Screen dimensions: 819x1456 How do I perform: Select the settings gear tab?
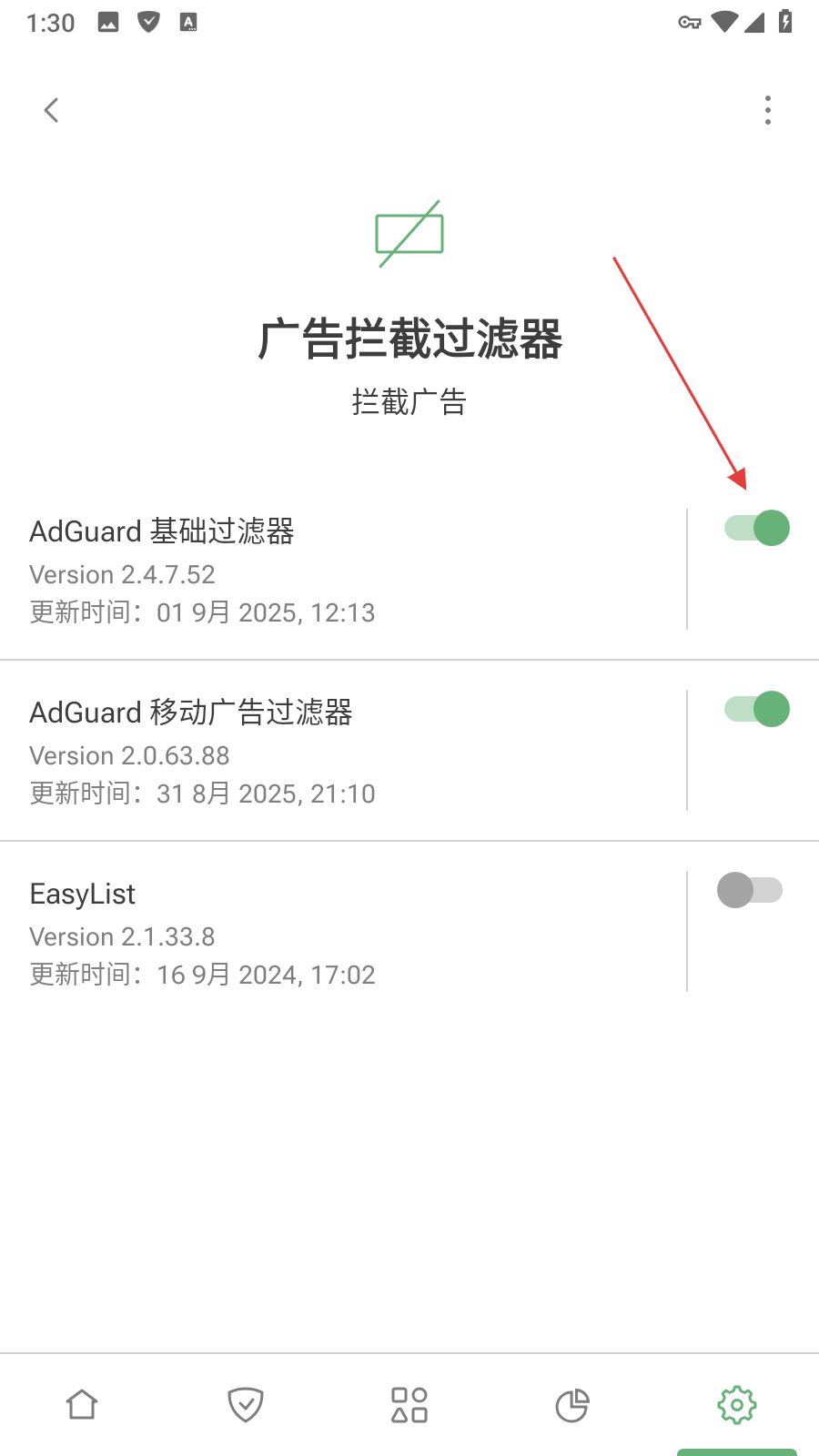click(x=737, y=1404)
